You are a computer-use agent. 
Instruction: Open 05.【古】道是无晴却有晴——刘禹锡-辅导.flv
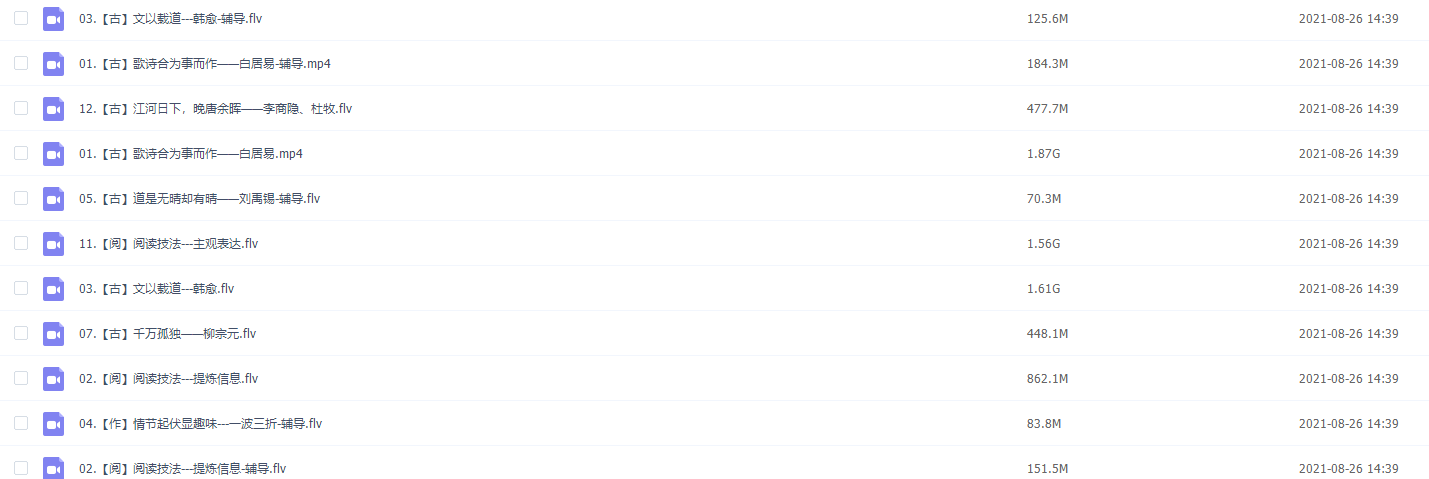199,199
